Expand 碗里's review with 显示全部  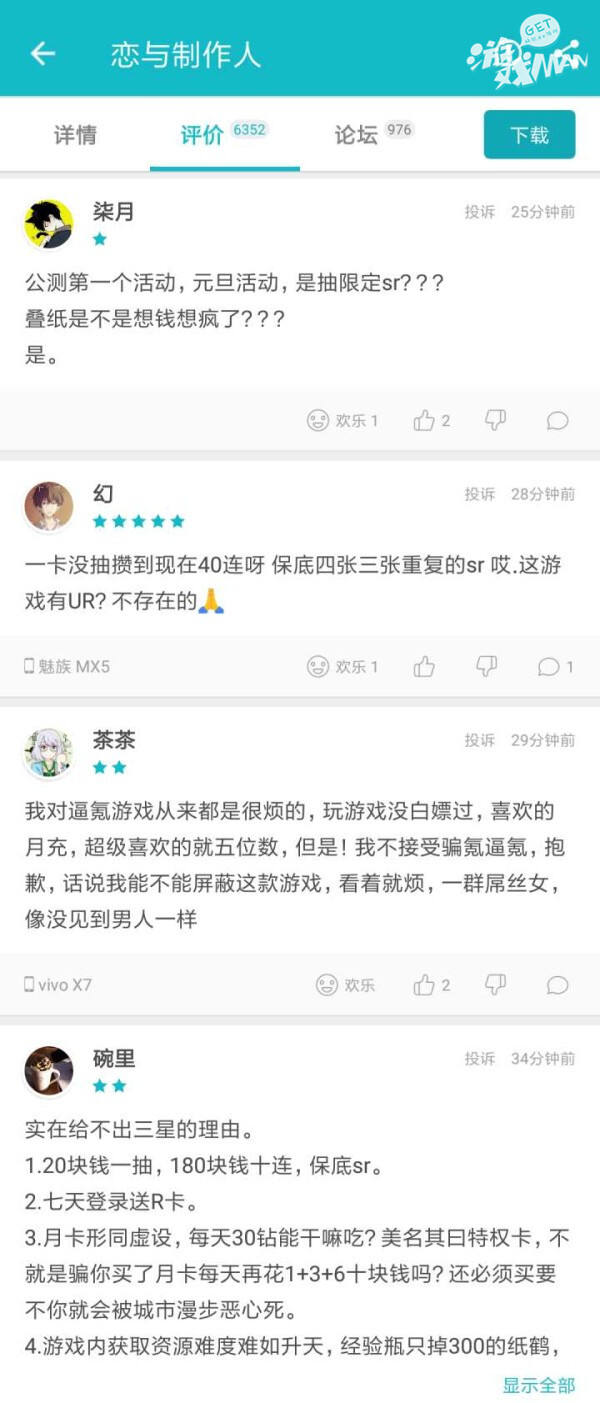(x=538, y=1385)
